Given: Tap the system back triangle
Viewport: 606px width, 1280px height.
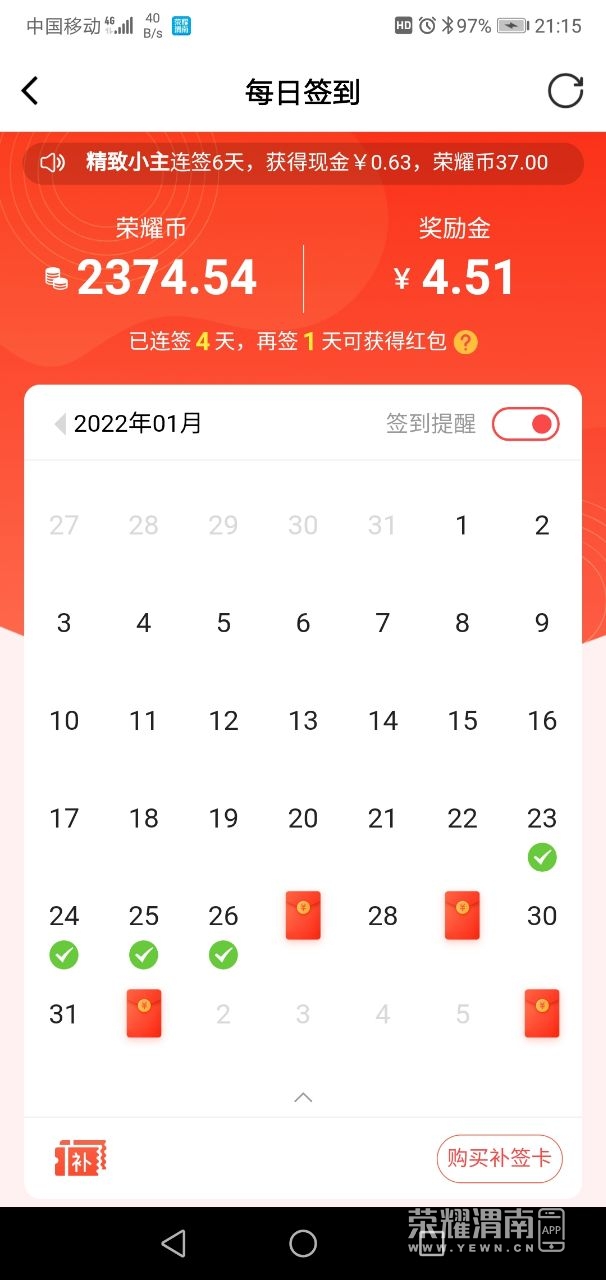Looking at the screenshot, I should [x=174, y=1243].
